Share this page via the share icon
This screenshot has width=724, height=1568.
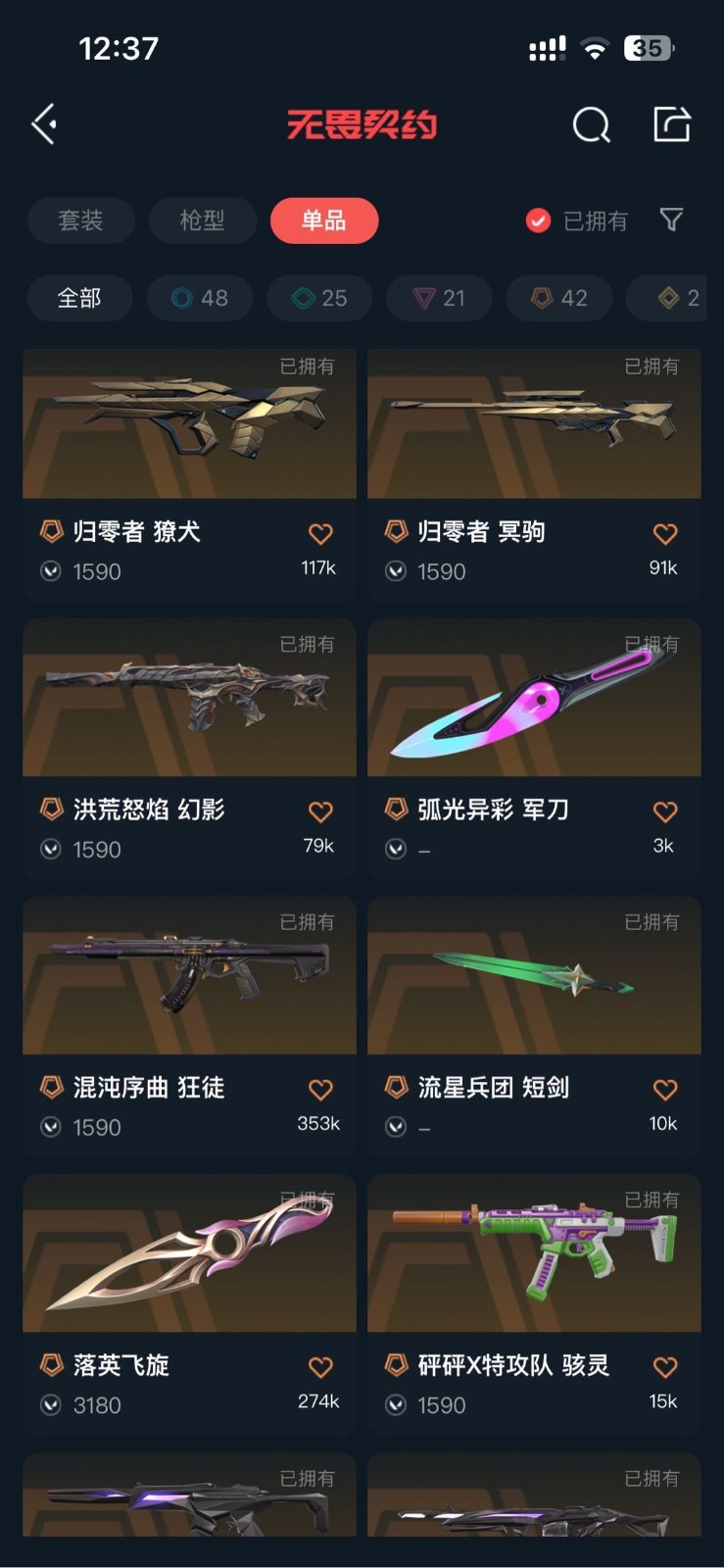[672, 124]
